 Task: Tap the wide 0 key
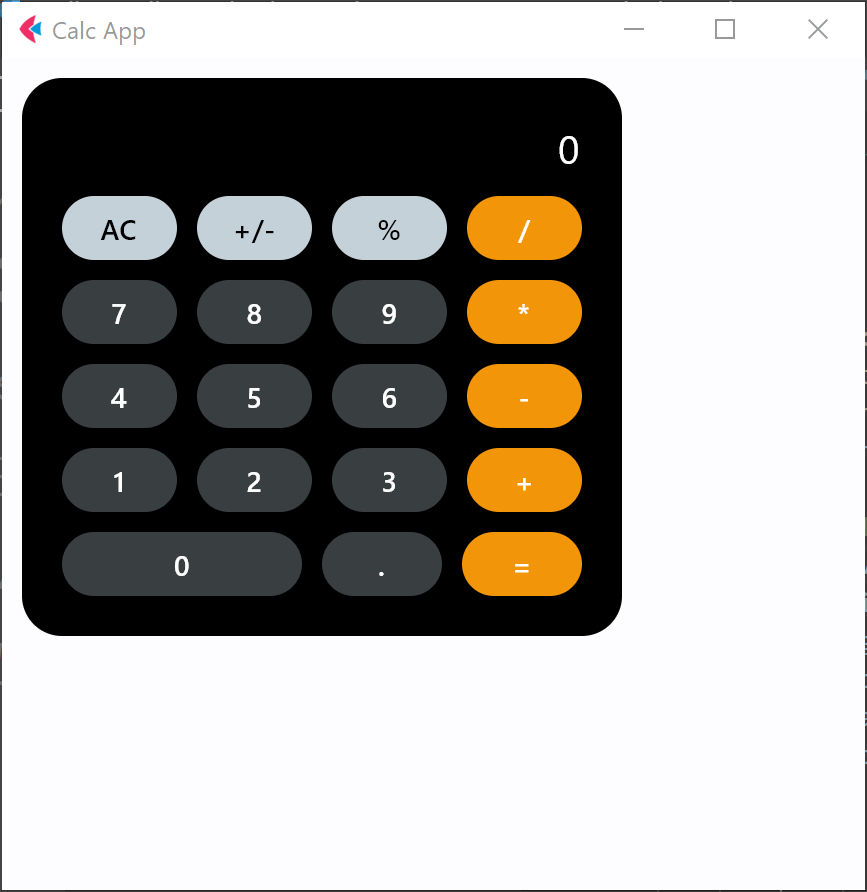[x=181, y=565]
